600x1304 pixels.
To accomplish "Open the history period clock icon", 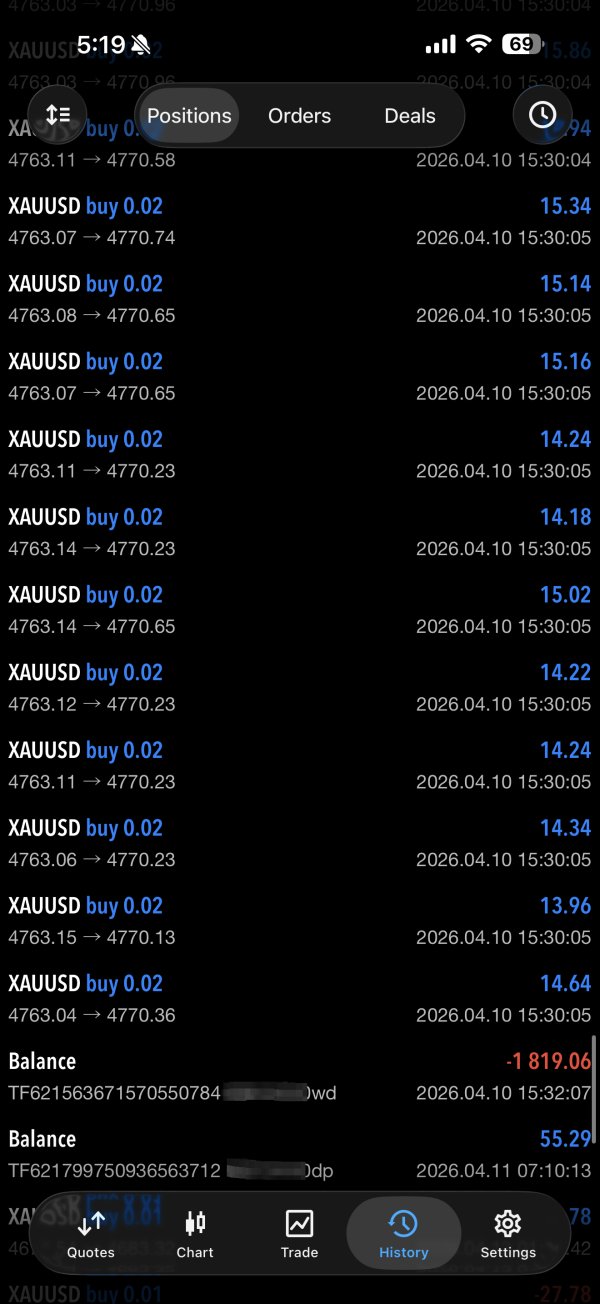I will (542, 115).
